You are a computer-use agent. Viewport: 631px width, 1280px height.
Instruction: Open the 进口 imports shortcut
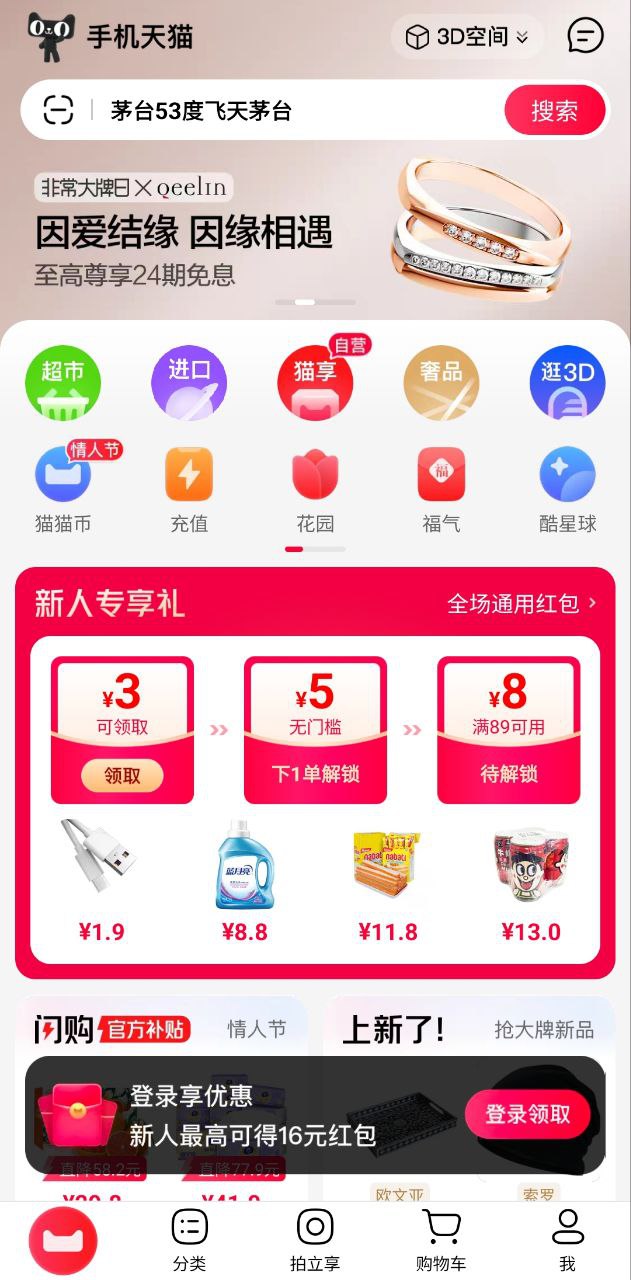pos(189,382)
